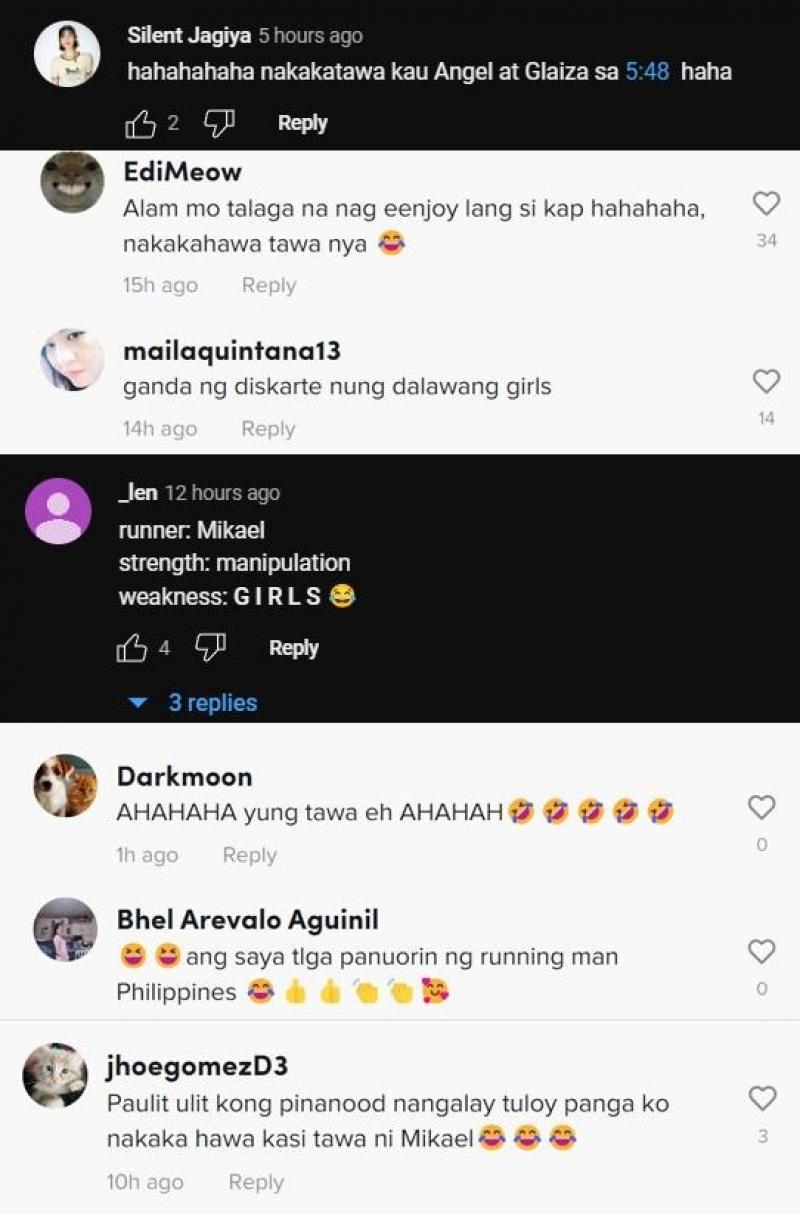Heart Bhel Arevalo Aguinil's comment
The height and width of the screenshot is (1214, 800).
761,951
